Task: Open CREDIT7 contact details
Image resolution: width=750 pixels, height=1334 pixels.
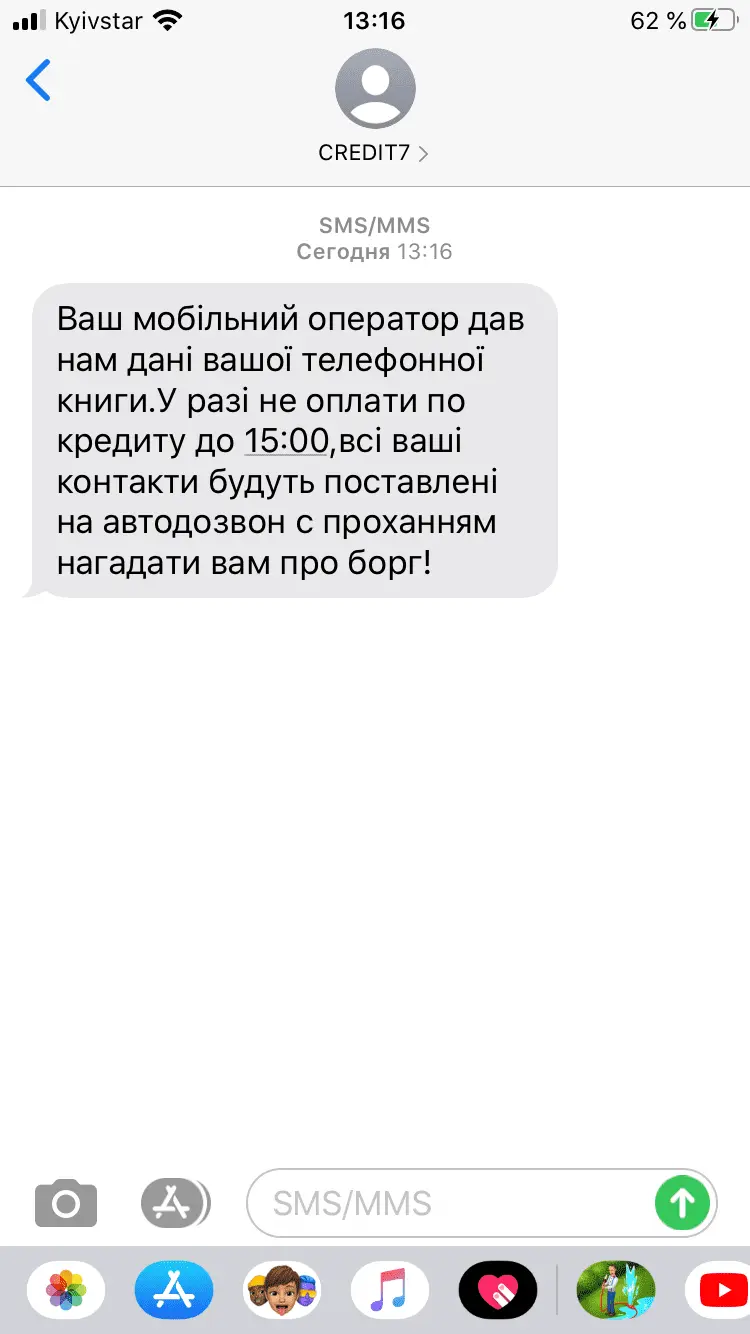Action: pyautogui.click(x=374, y=153)
